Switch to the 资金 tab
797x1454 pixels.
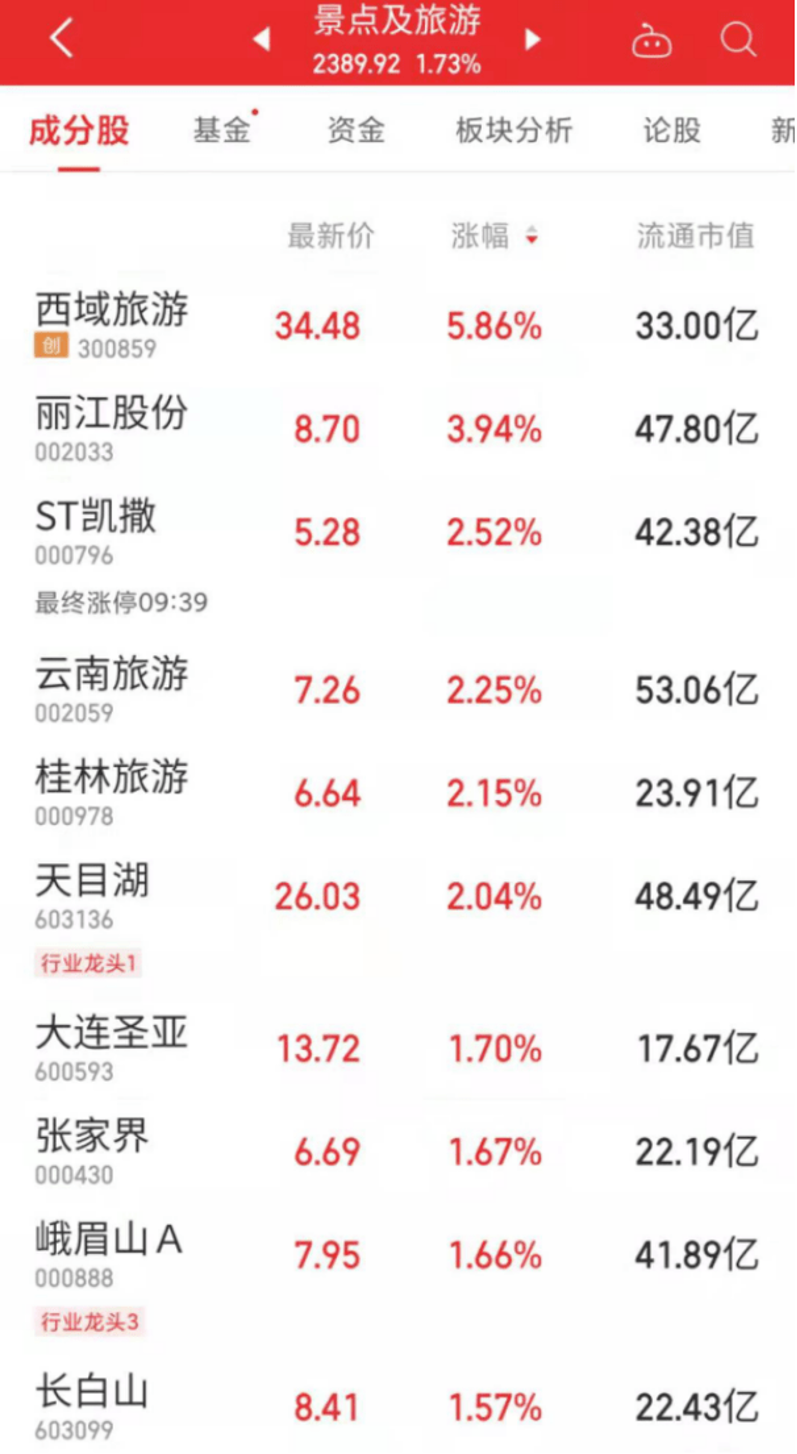point(356,130)
